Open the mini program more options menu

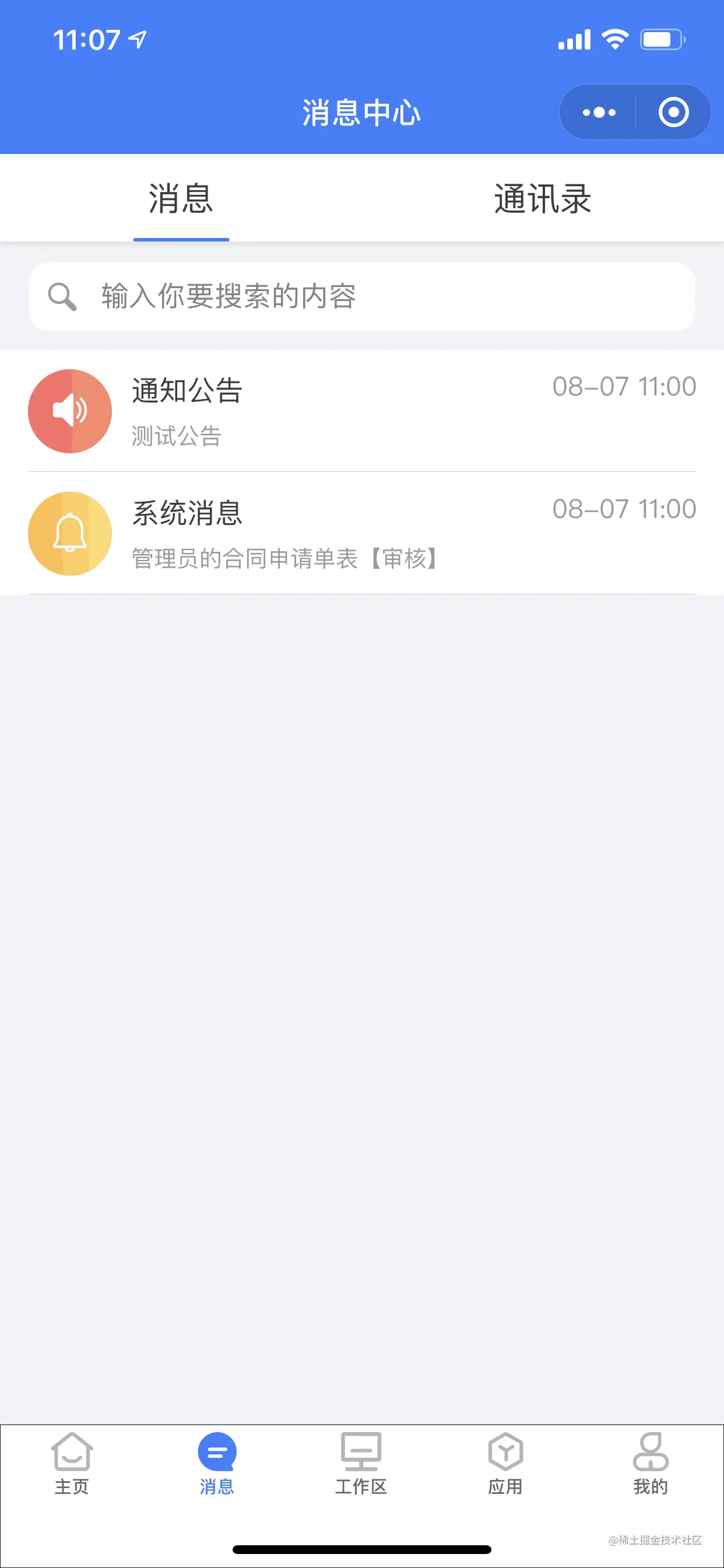(x=599, y=113)
